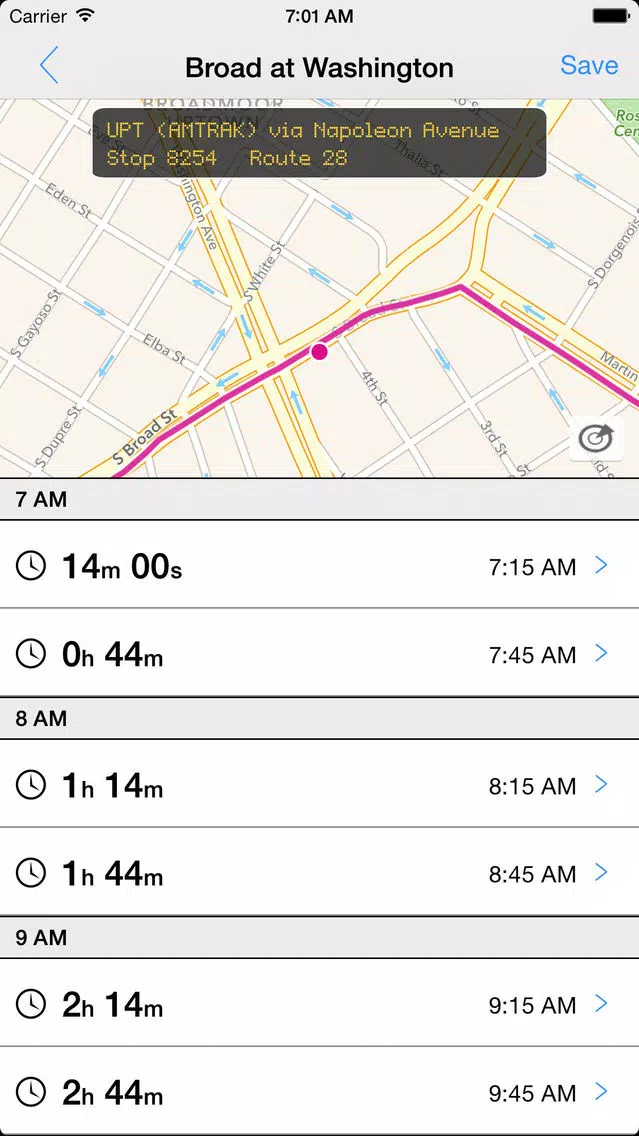Save this stop
The width and height of the screenshot is (639, 1136).
(589, 65)
